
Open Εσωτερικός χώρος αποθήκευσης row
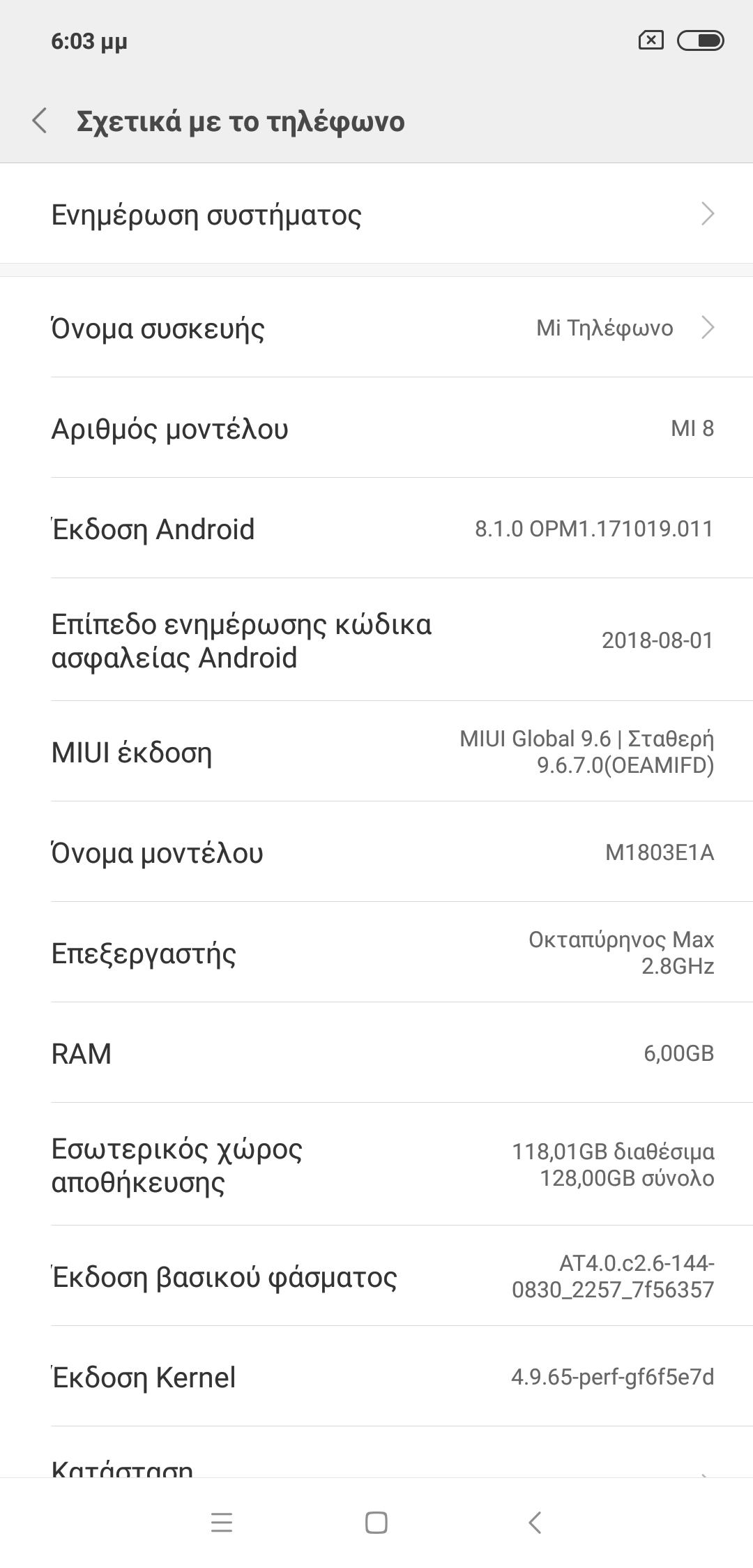tap(376, 1165)
